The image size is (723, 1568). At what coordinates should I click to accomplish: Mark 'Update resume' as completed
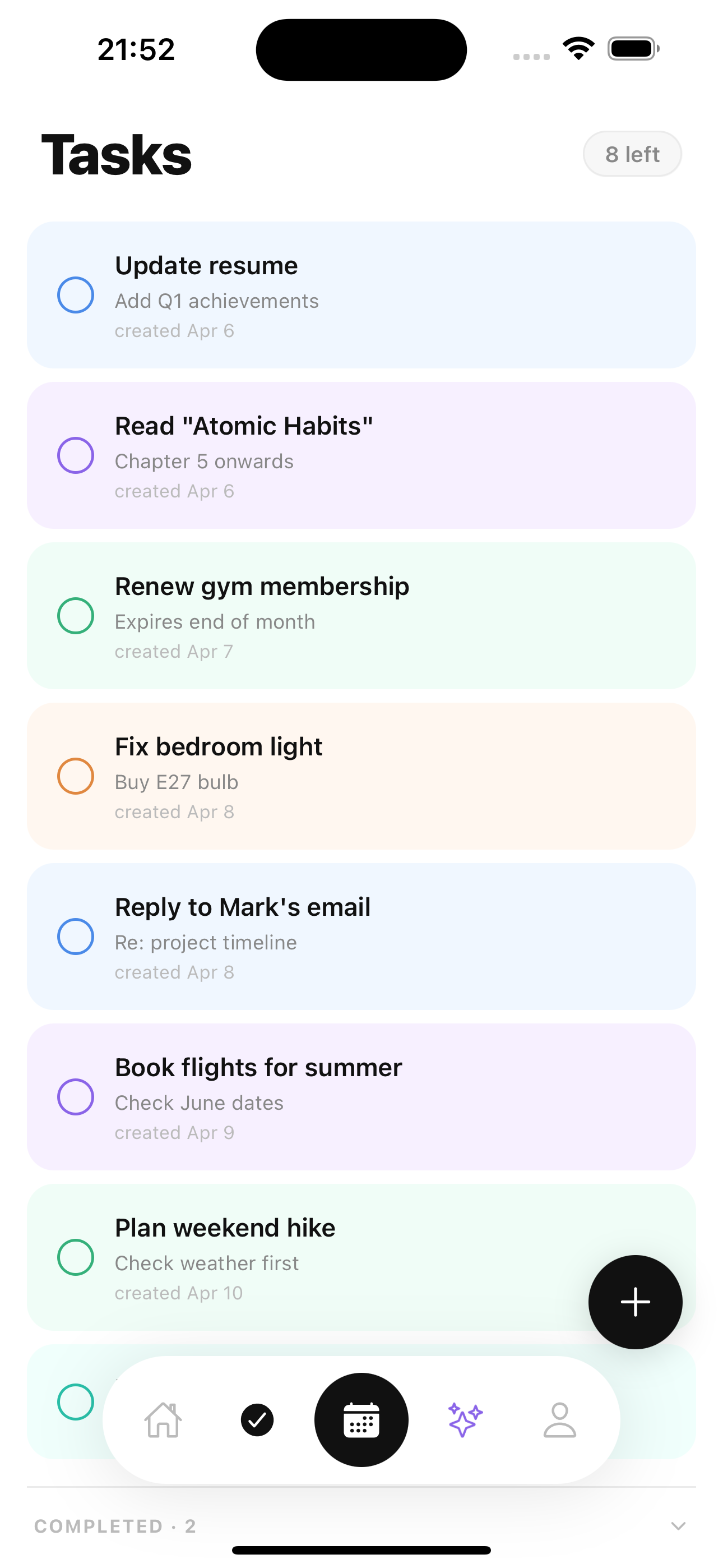[76, 294]
